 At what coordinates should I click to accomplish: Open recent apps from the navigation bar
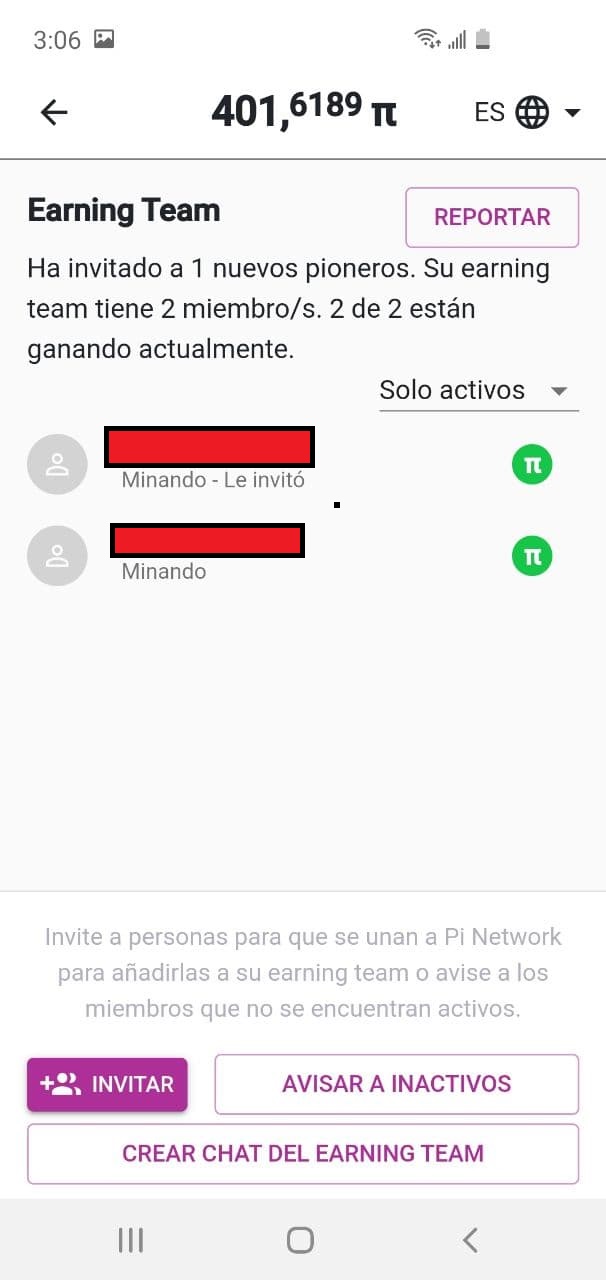click(131, 1240)
